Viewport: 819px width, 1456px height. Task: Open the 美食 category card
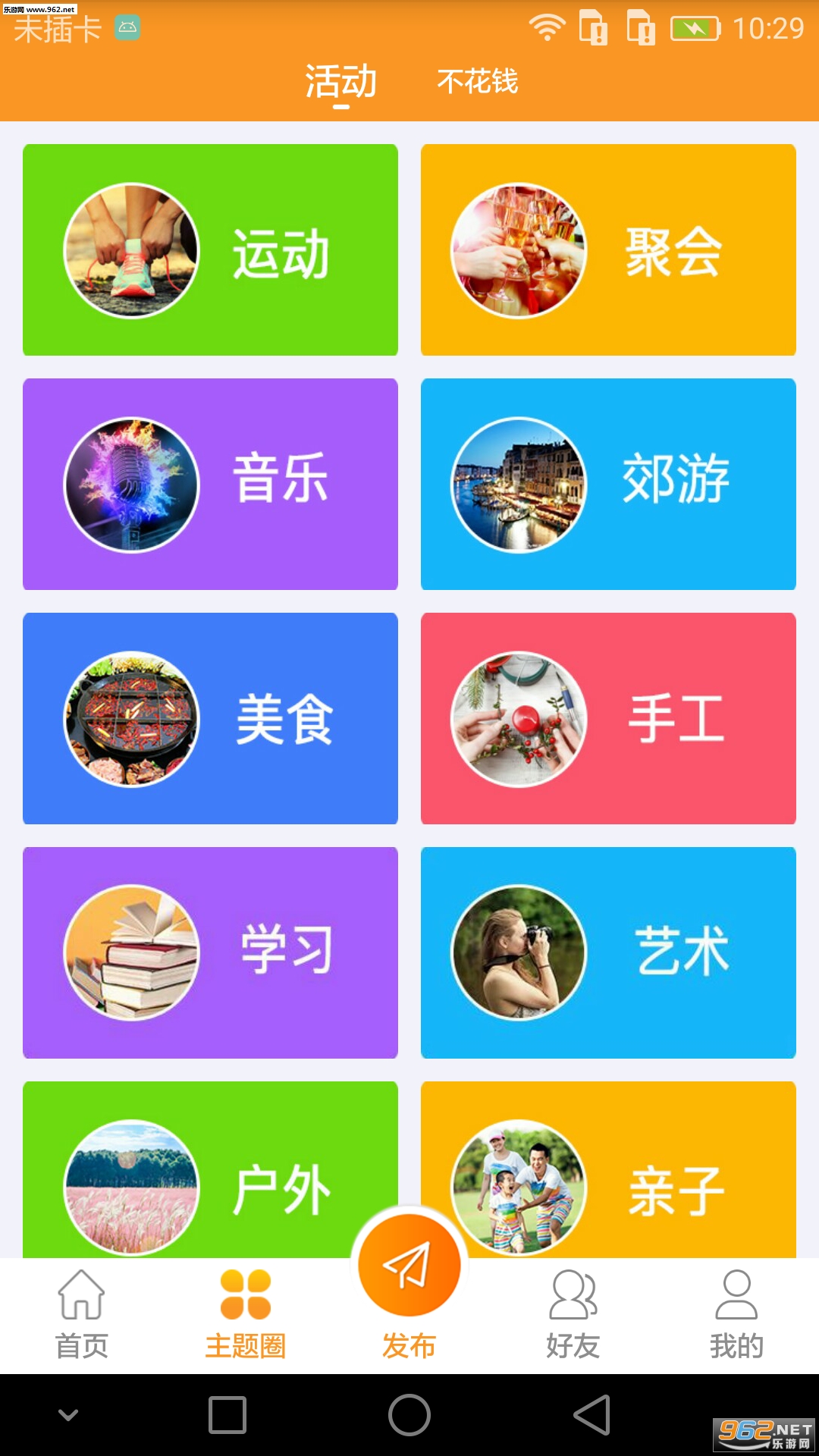210,718
